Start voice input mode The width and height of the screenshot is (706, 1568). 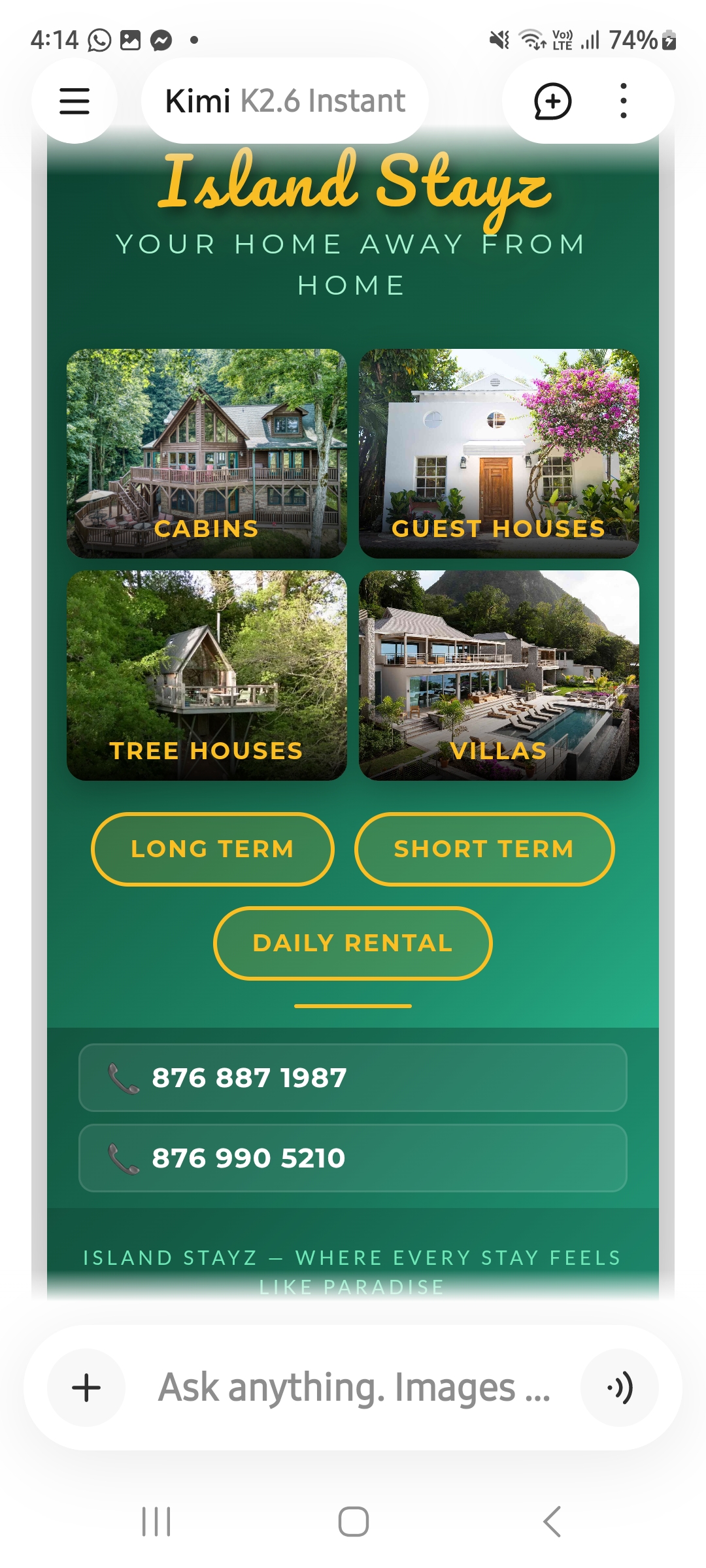[x=620, y=1388]
